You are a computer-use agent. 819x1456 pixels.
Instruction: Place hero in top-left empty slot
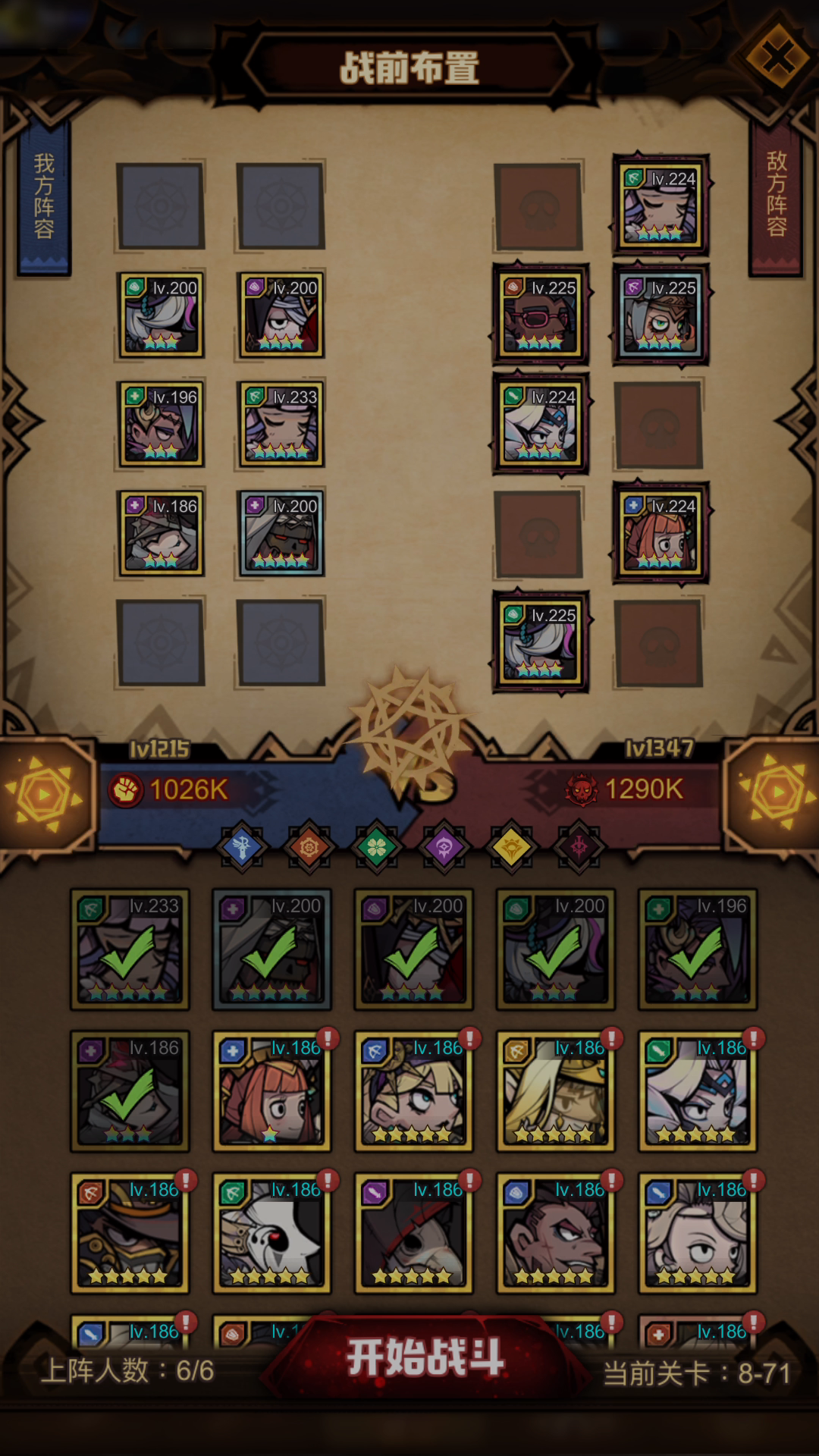(161, 206)
